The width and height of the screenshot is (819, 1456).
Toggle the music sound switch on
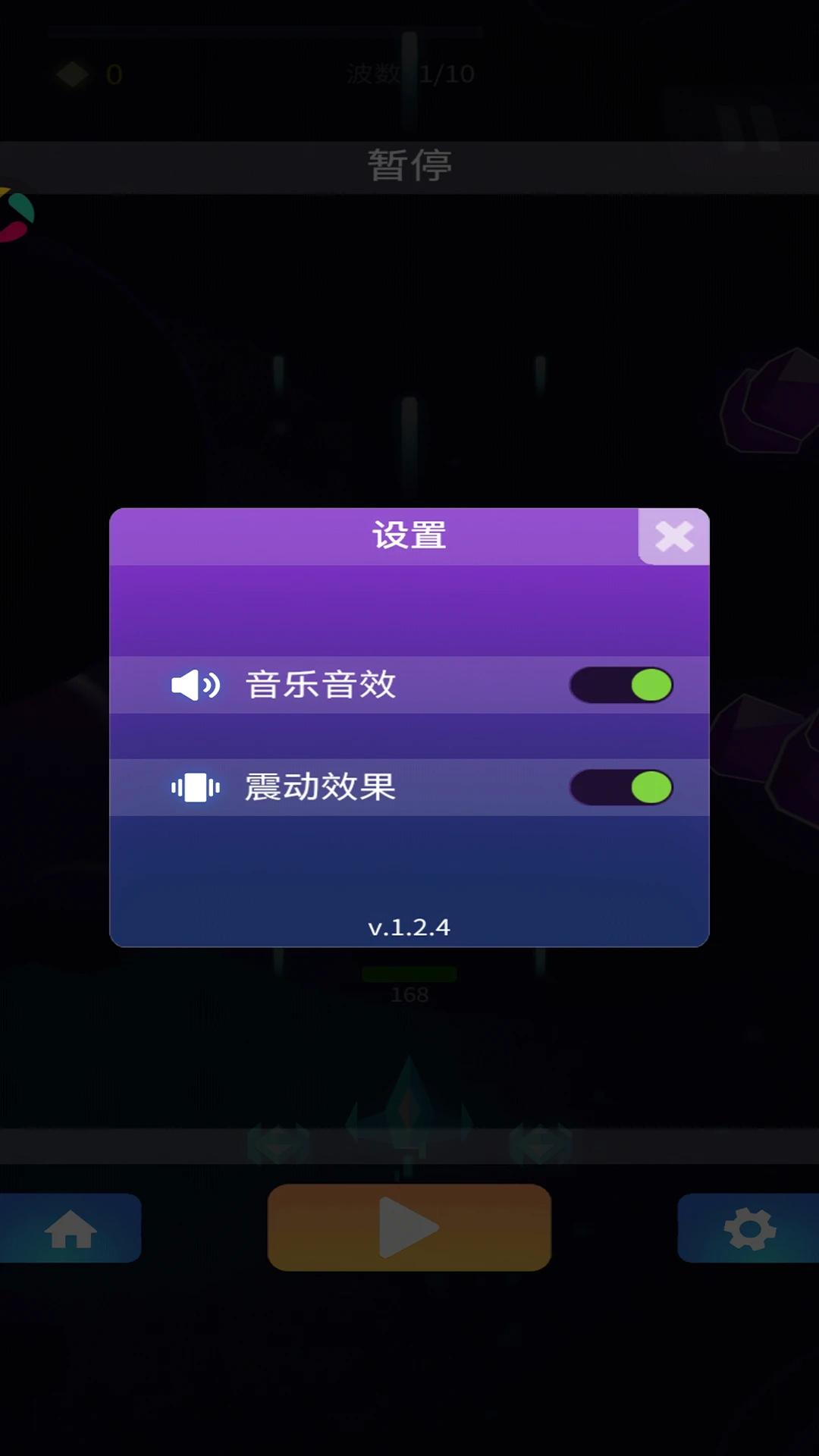pos(622,685)
